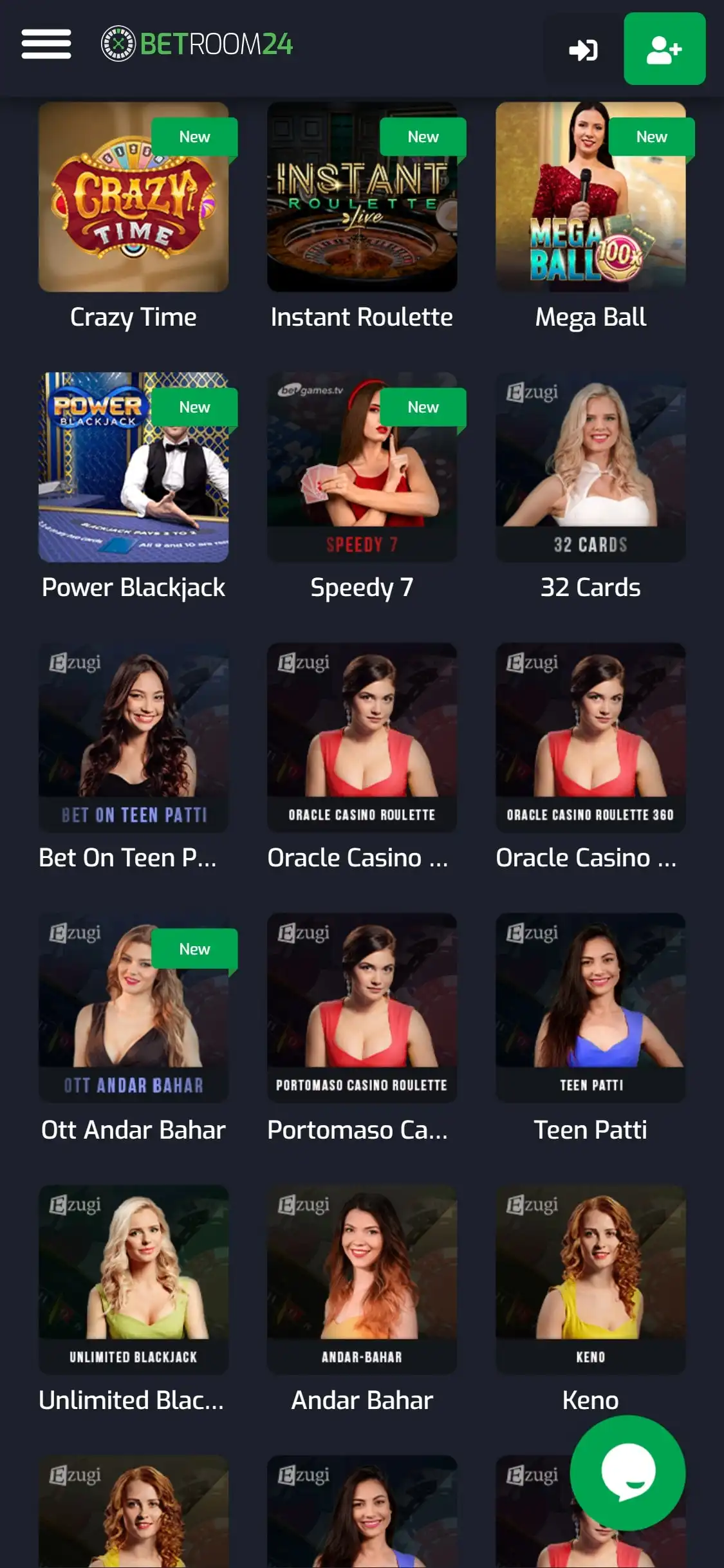Open Portomaso Casino Roulette
Viewport: 724px width, 1568px height.
pyautogui.click(x=362, y=1009)
